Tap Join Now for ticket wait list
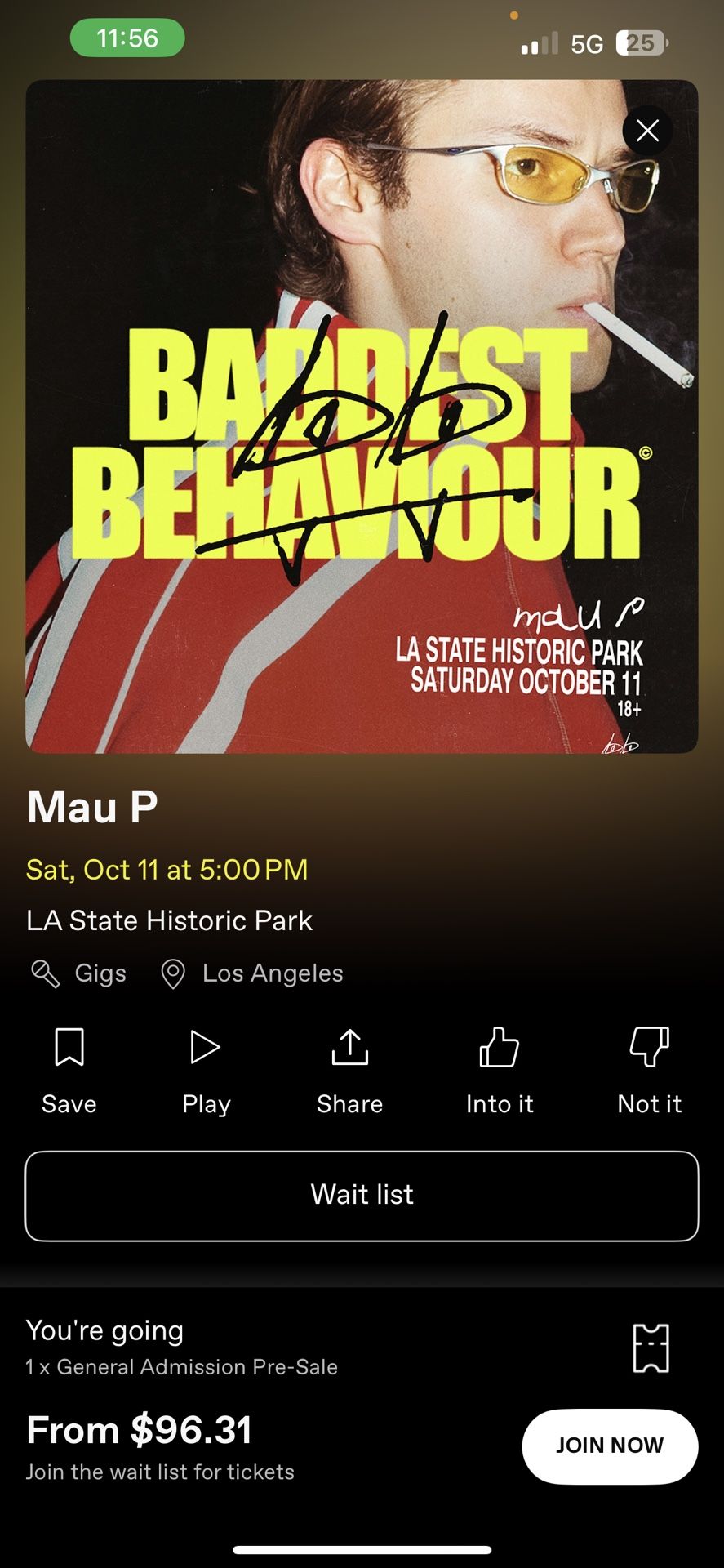 click(x=609, y=1445)
